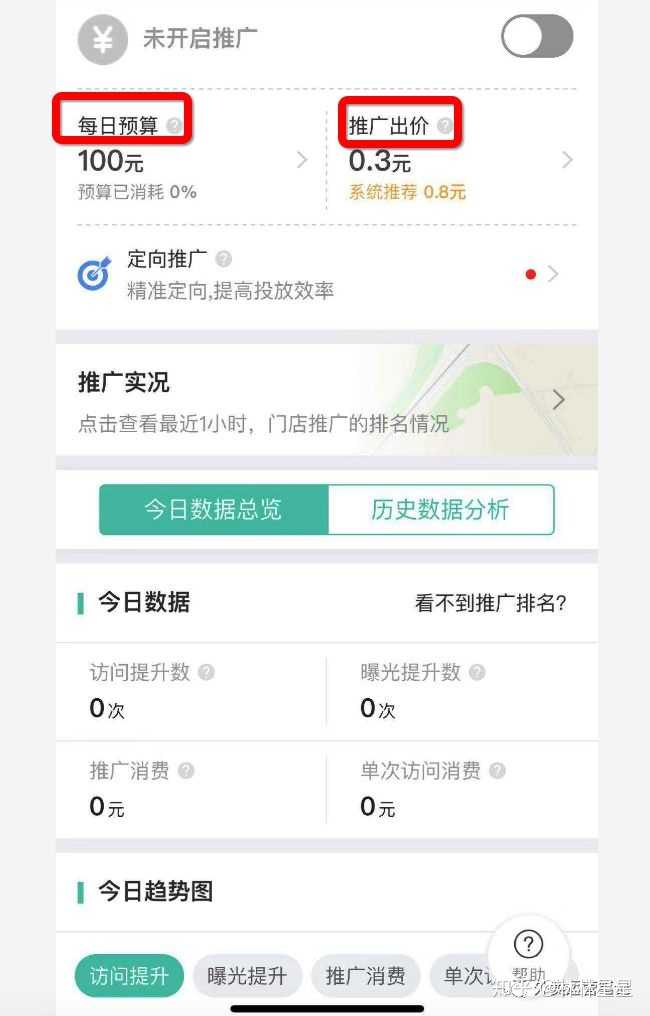Edit the 推广出价 0.3元 bid
The image size is (650, 1016).
click(x=460, y=160)
